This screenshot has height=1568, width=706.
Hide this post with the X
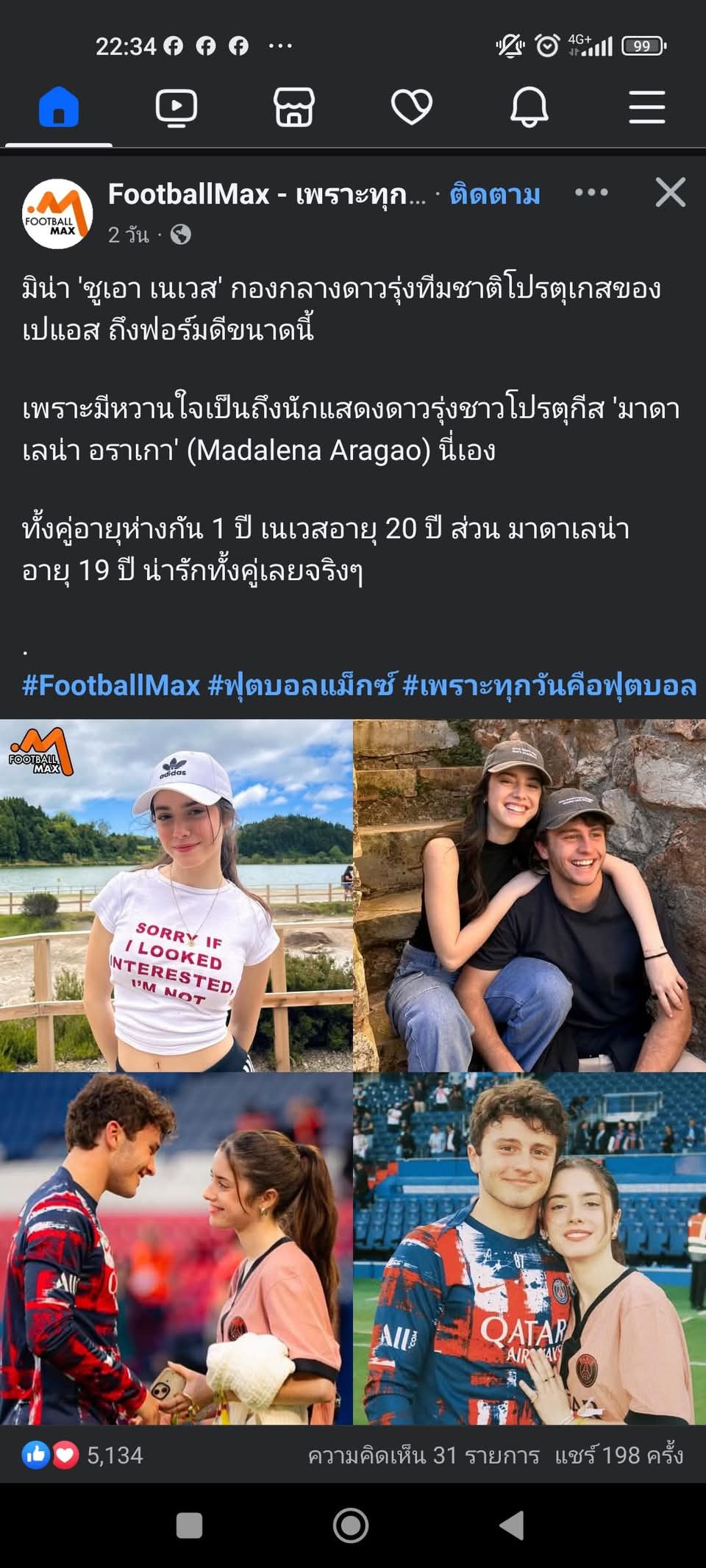pyautogui.click(x=670, y=193)
